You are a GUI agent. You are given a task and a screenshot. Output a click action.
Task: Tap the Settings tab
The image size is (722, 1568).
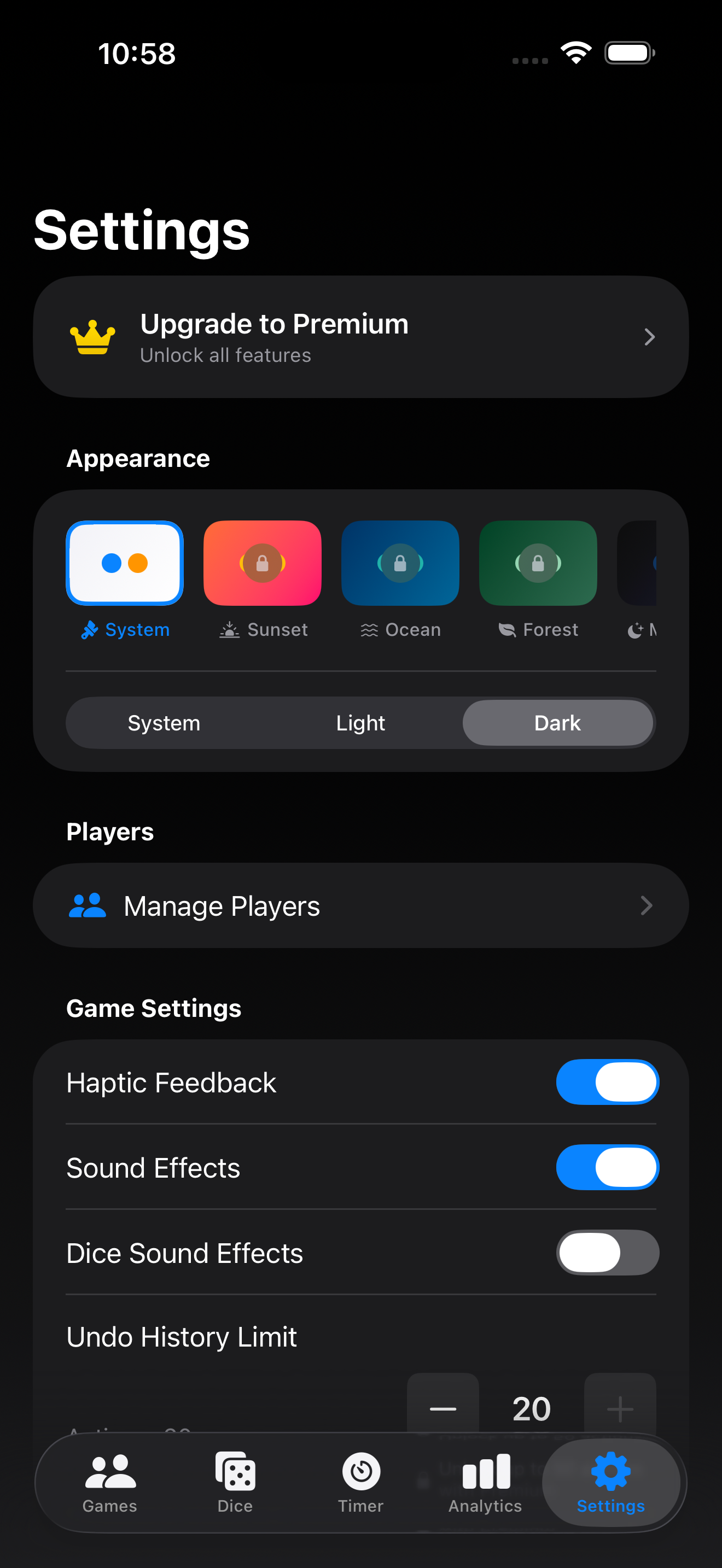coord(610,1483)
